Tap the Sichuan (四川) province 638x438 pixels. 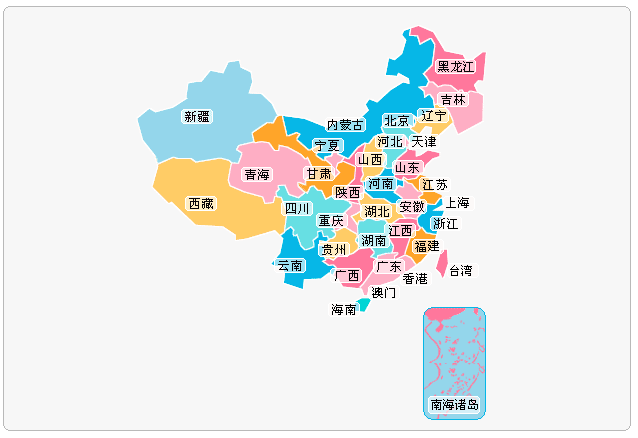click(298, 209)
